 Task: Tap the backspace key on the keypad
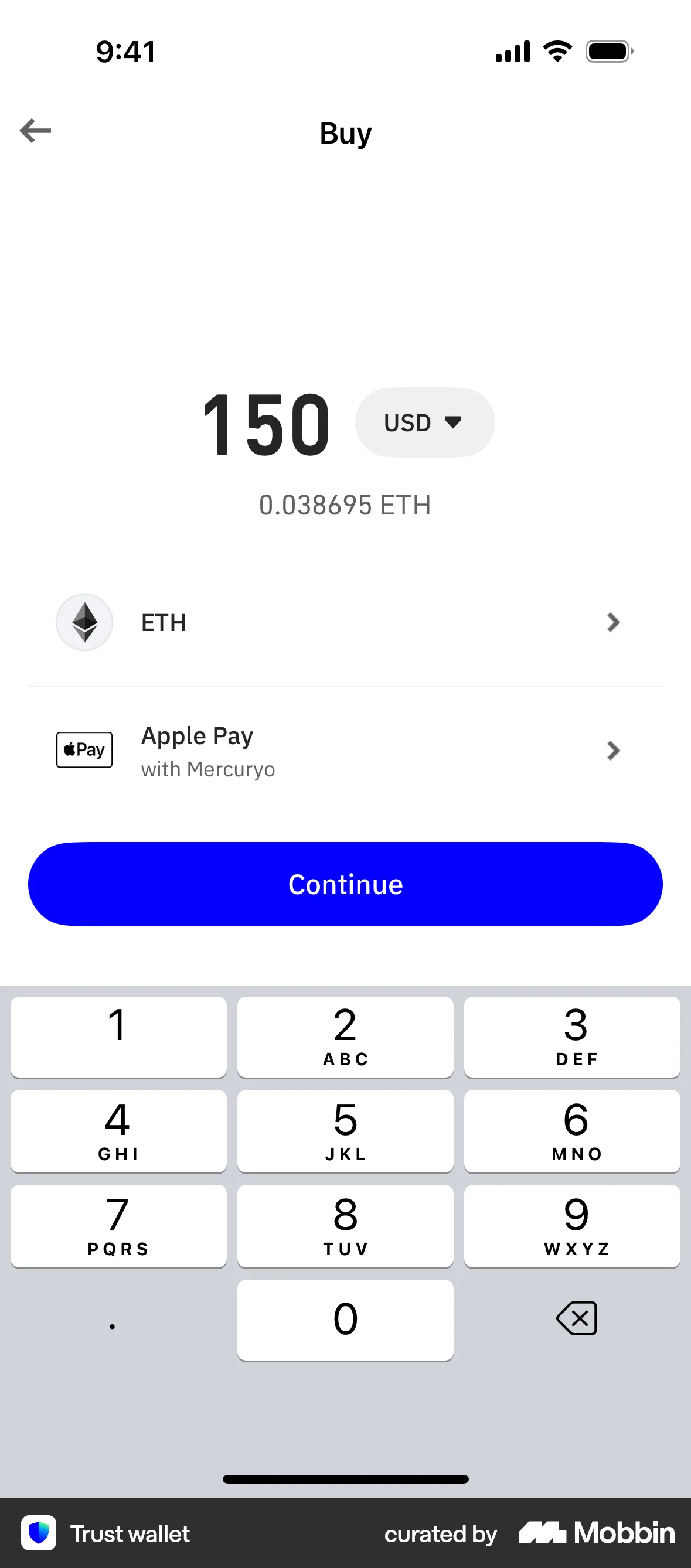[x=576, y=1318]
